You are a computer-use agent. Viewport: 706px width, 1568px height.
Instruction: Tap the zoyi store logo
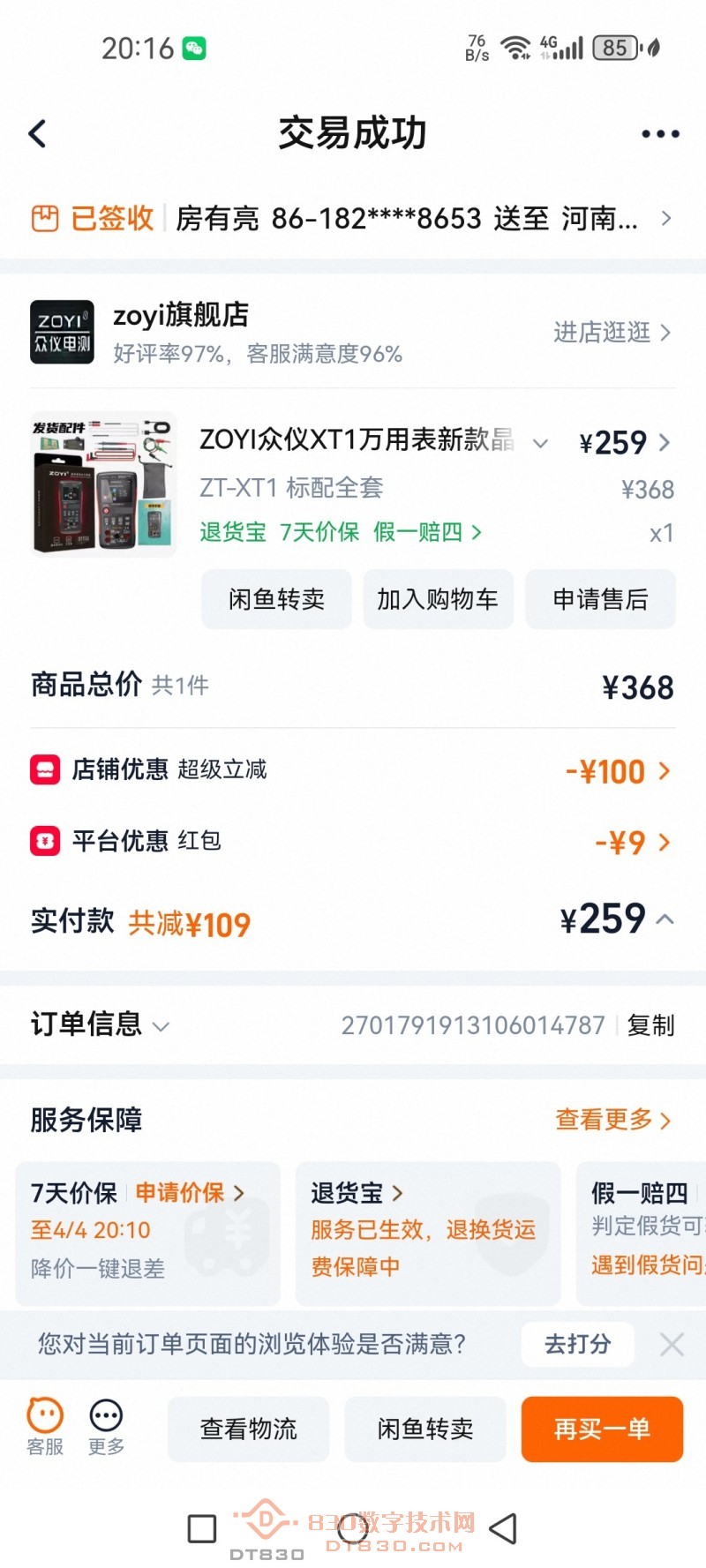click(61, 331)
